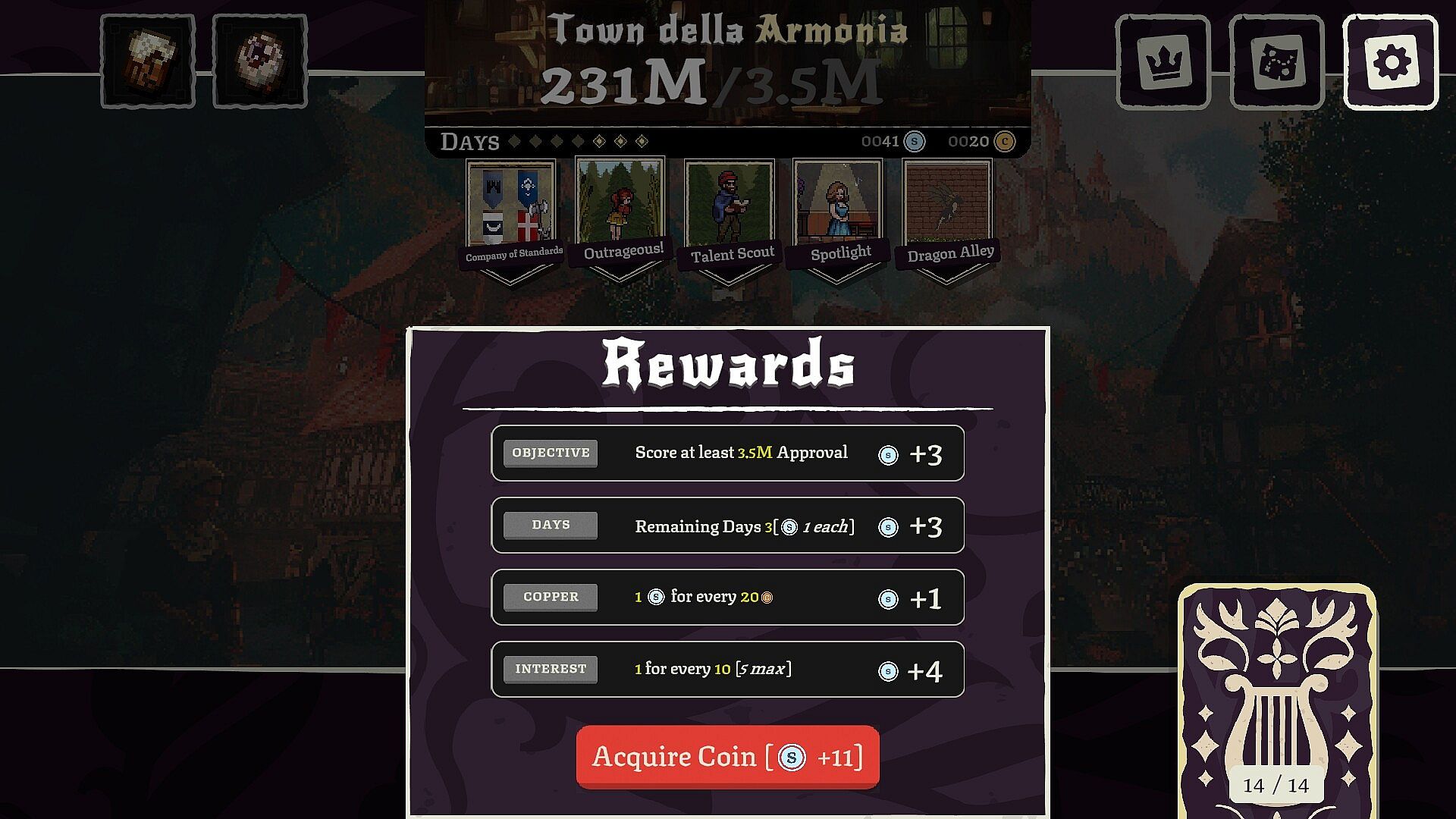Open the crown icon menu

click(1163, 62)
